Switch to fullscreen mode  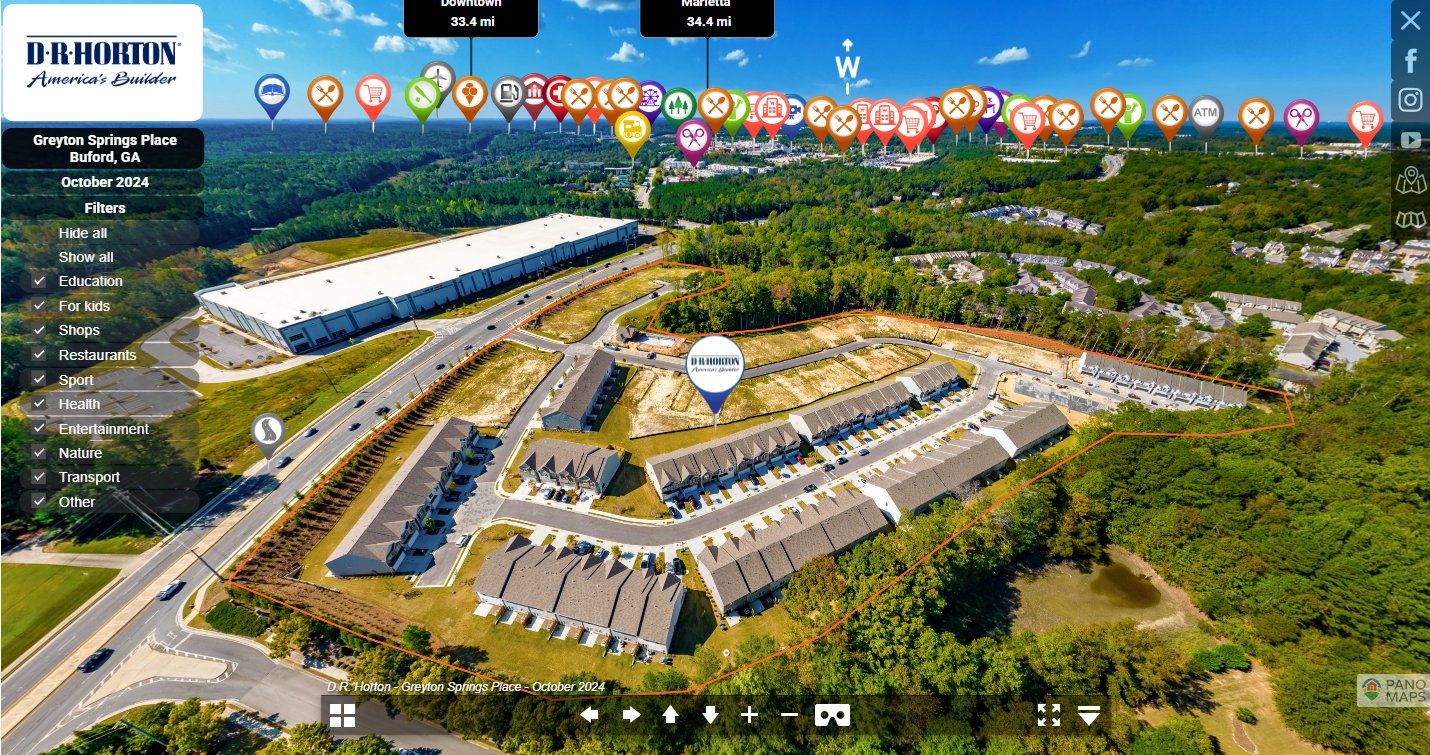pos(1048,715)
